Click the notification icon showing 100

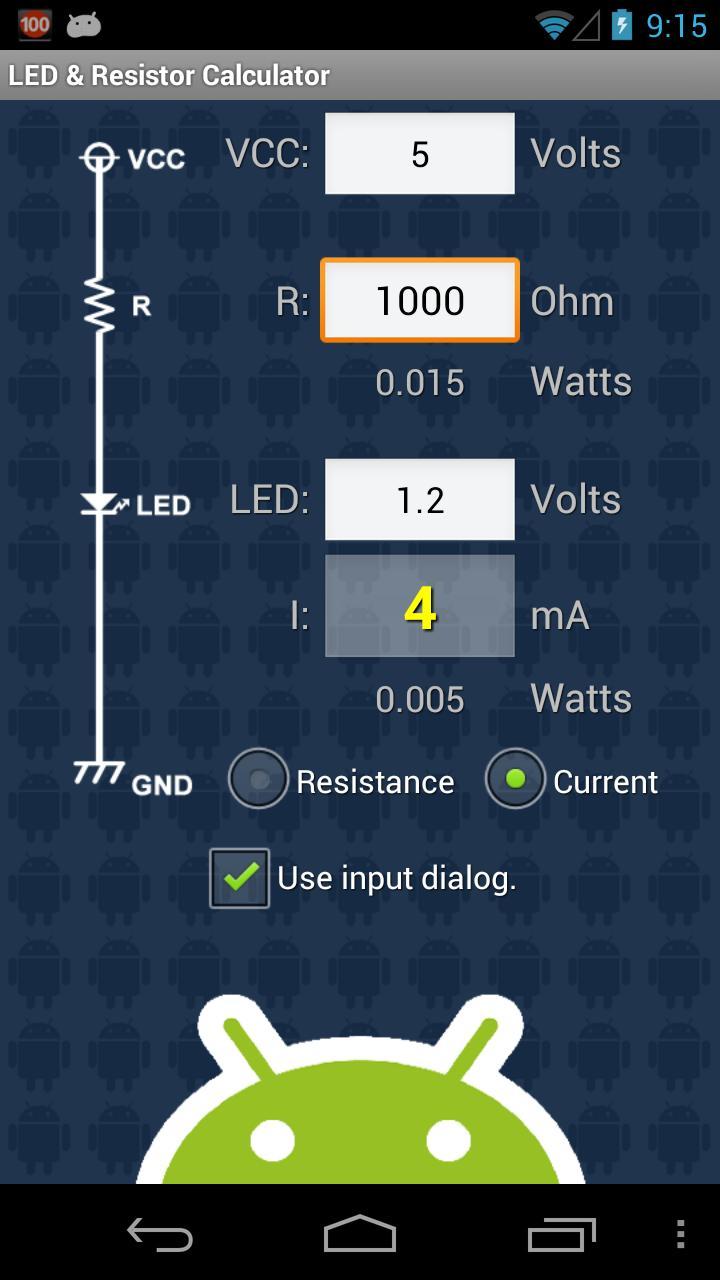(33, 23)
